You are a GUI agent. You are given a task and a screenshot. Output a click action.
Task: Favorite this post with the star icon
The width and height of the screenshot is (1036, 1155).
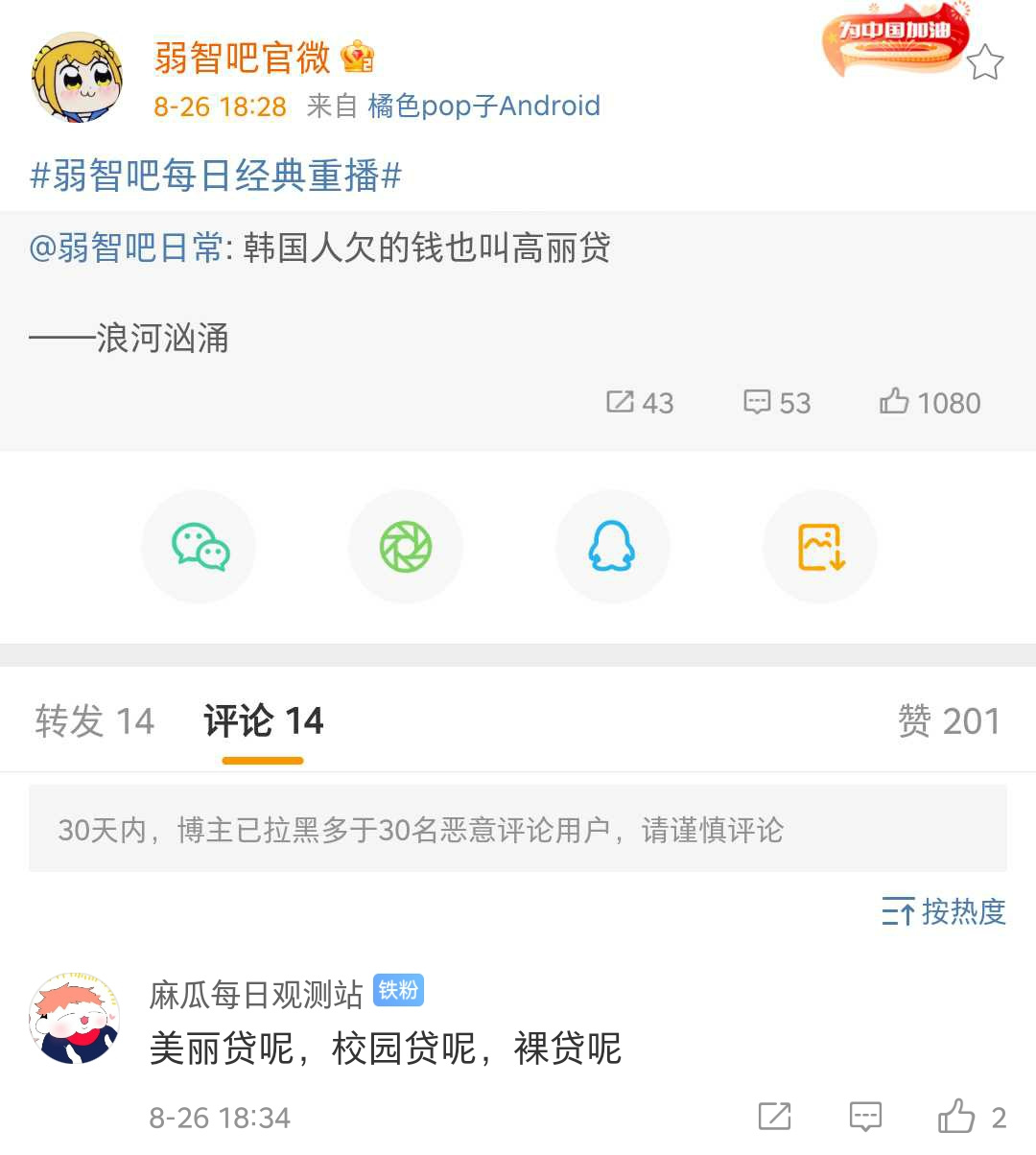[x=984, y=63]
